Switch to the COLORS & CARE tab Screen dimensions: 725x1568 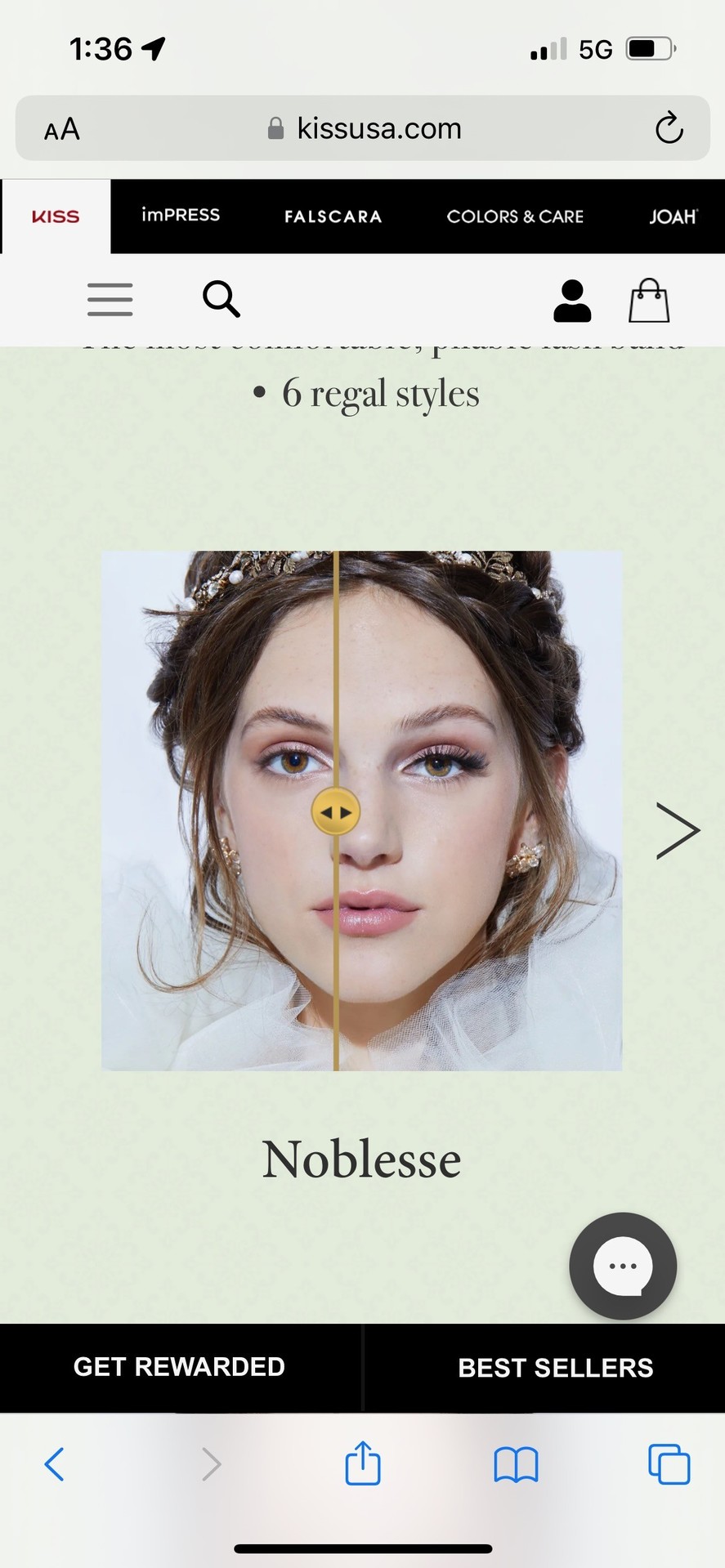[515, 217]
